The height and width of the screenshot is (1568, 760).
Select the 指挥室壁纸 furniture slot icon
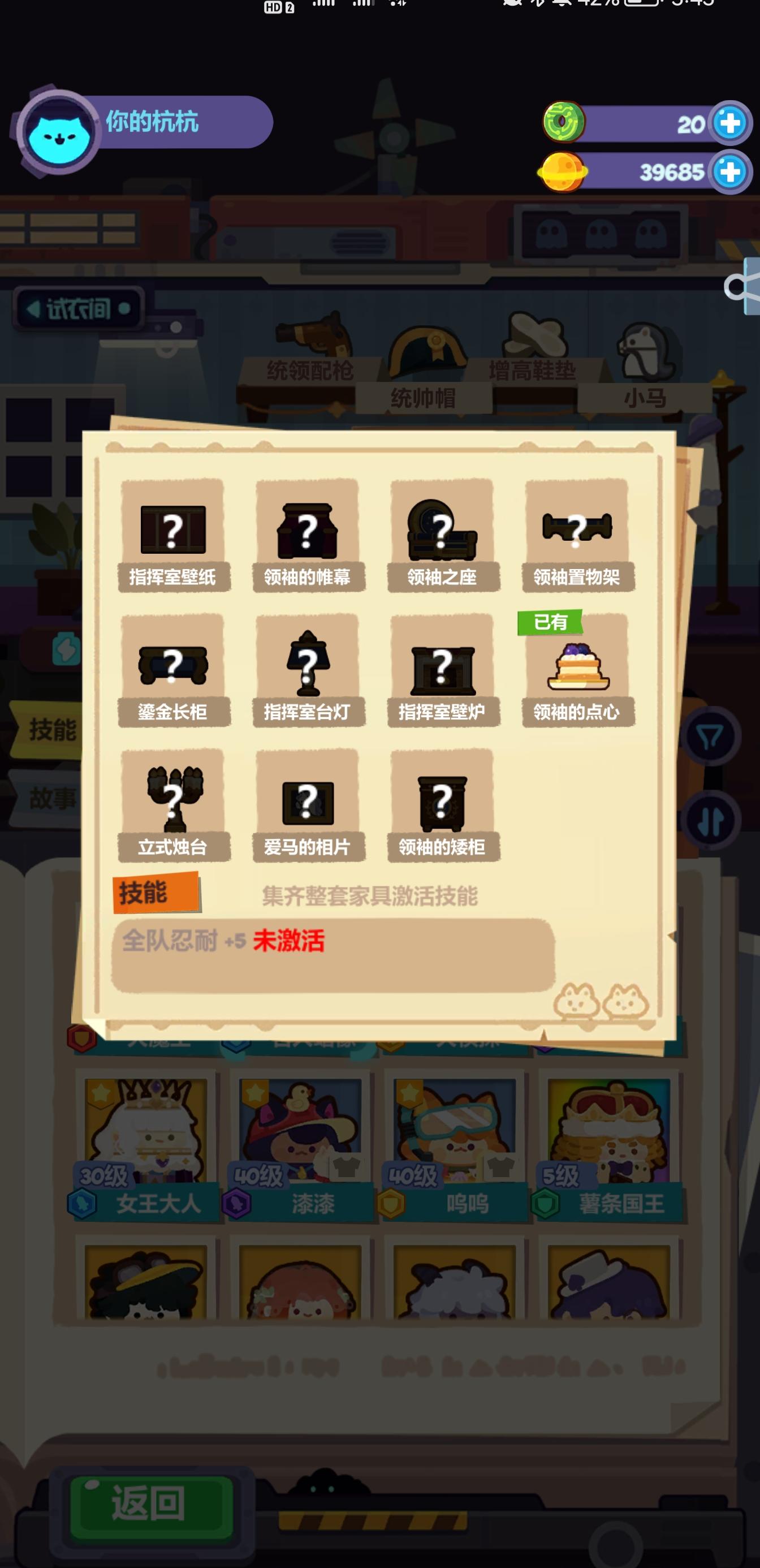coord(173,529)
